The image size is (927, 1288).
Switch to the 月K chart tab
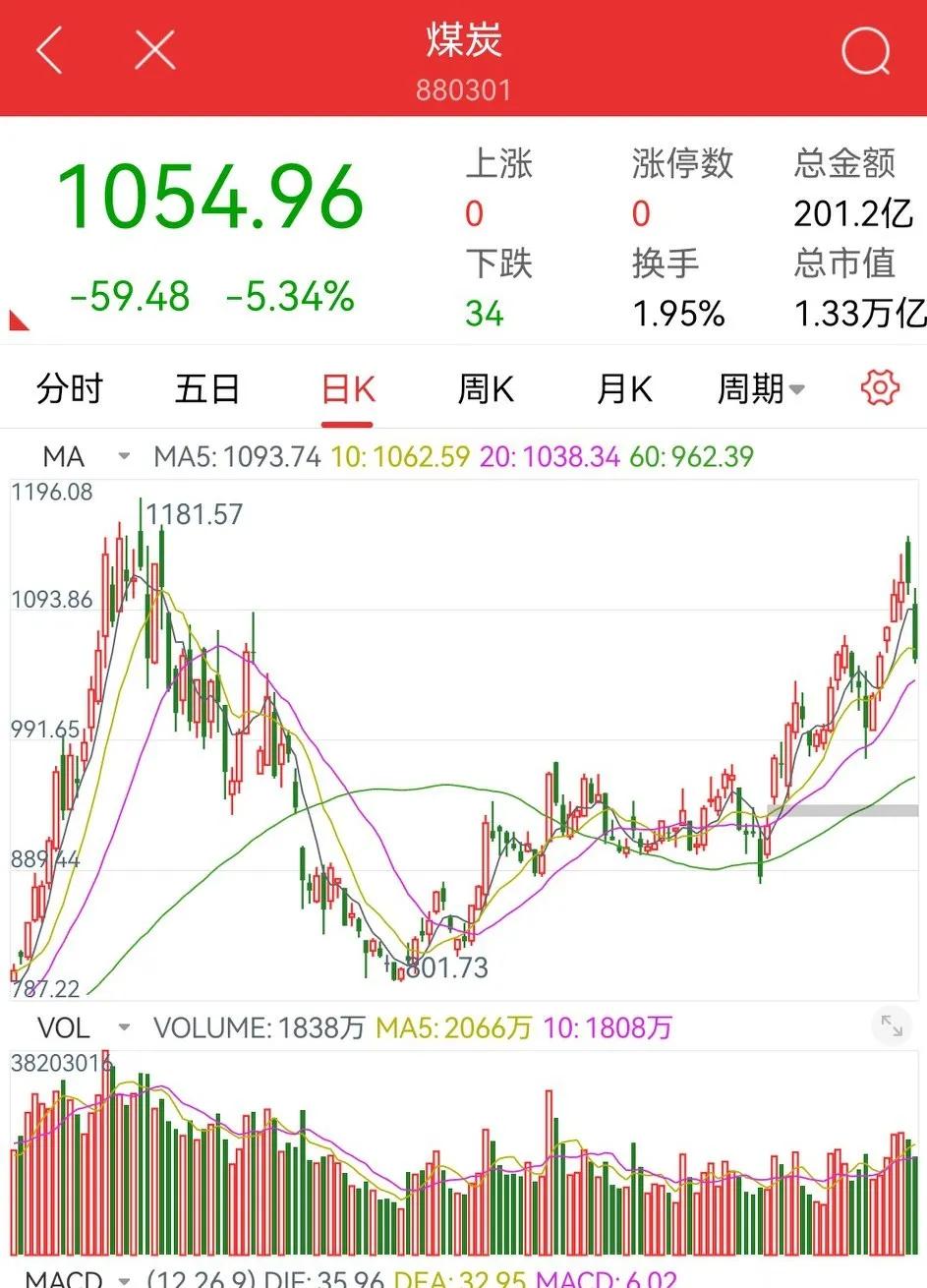click(624, 389)
